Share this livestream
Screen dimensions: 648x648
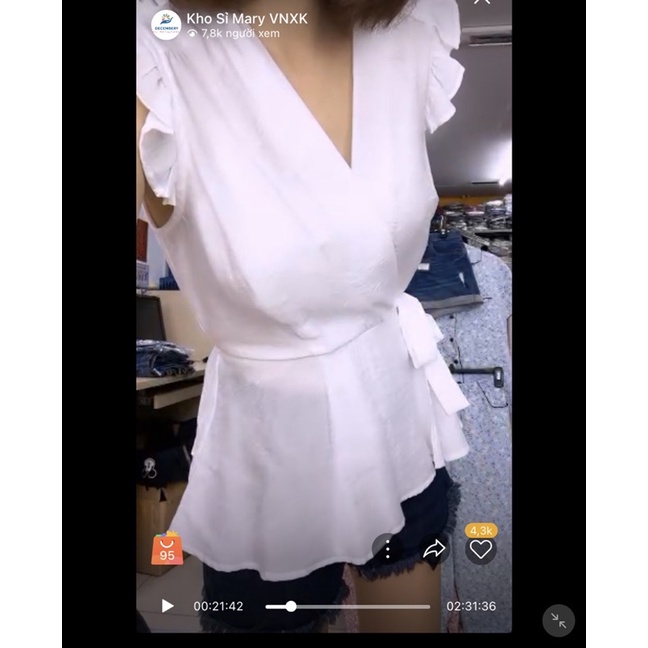click(x=434, y=549)
